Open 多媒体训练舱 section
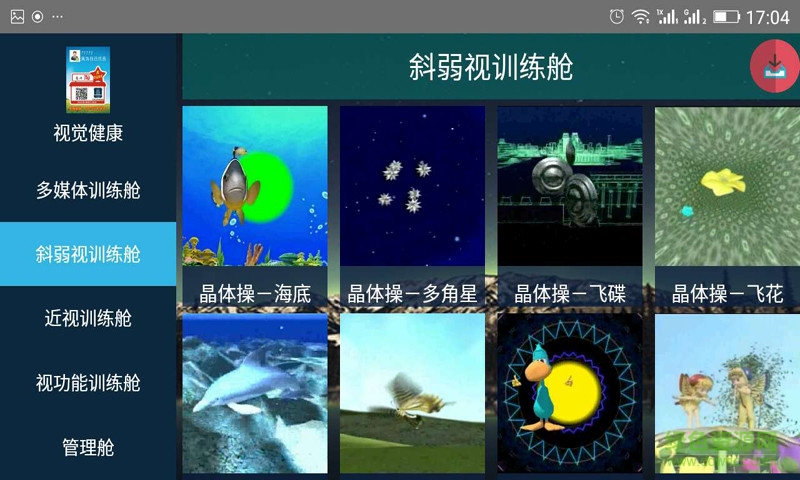800x480 pixels. click(88, 190)
